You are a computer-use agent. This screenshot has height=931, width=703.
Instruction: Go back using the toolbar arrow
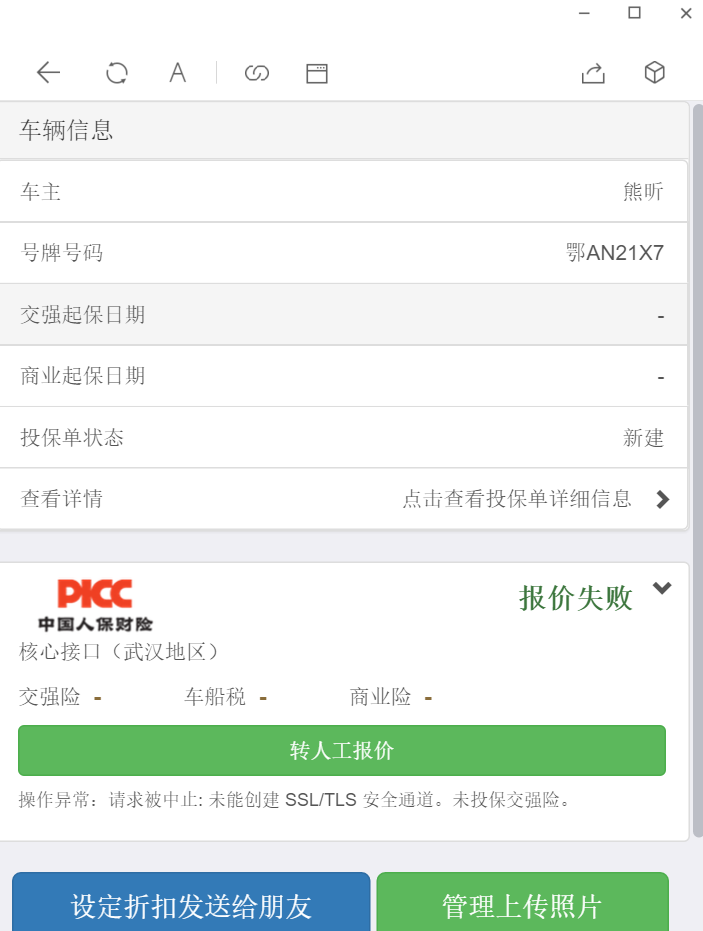[48, 72]
